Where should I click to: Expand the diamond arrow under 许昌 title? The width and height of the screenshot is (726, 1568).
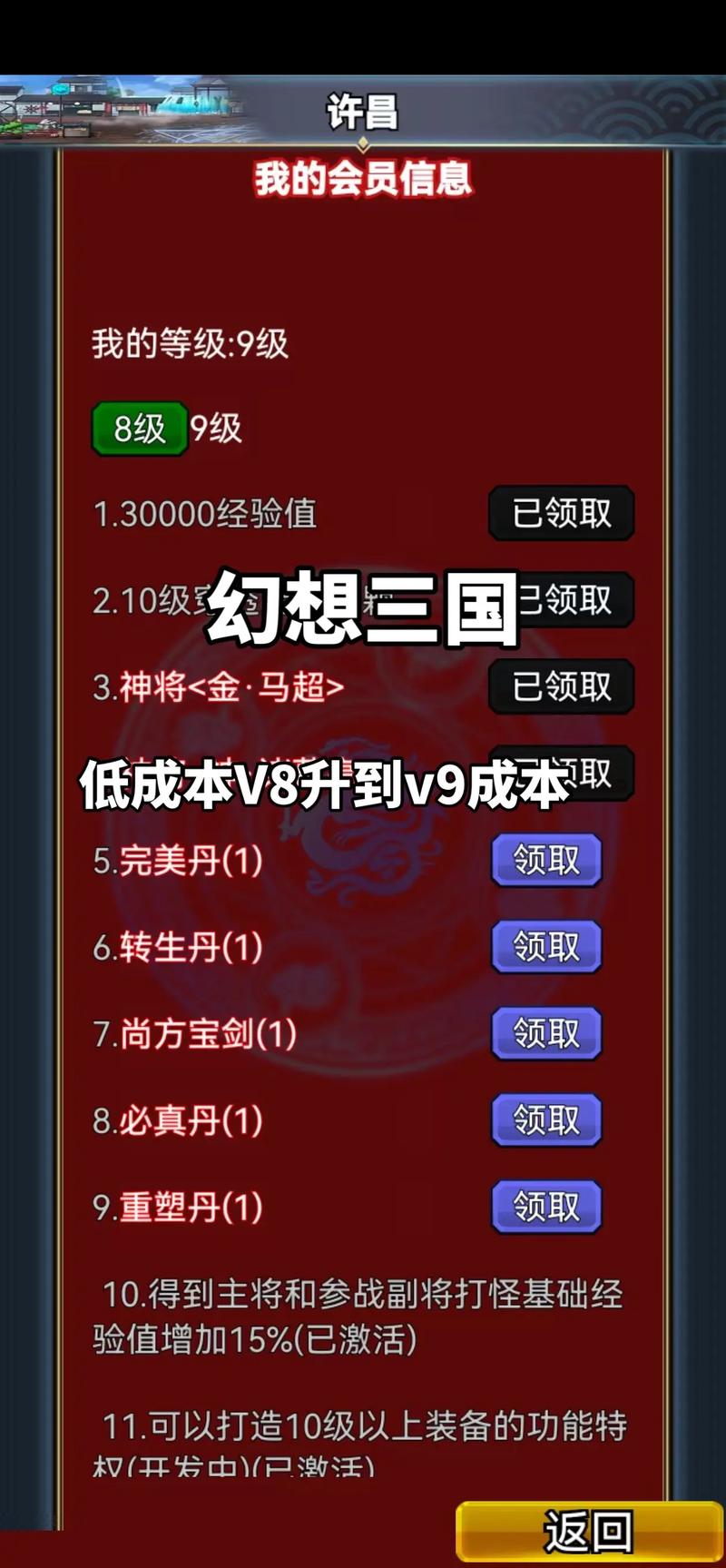pyautogui.click(x=363, y=143)
